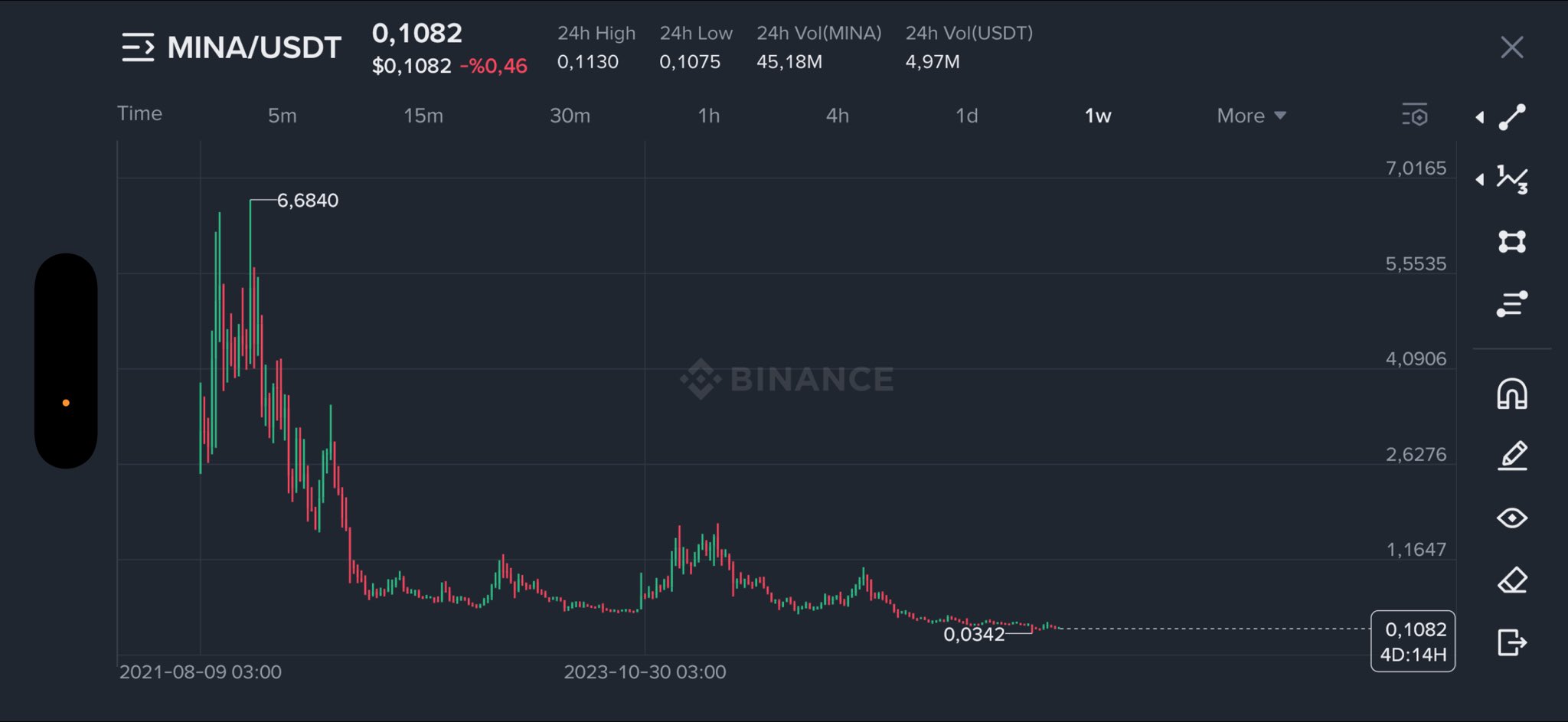The height and width of the screenshot is (722, 1568).
Task: Choose the trend line drawing tool
Action: click(x=1512, y=117)
